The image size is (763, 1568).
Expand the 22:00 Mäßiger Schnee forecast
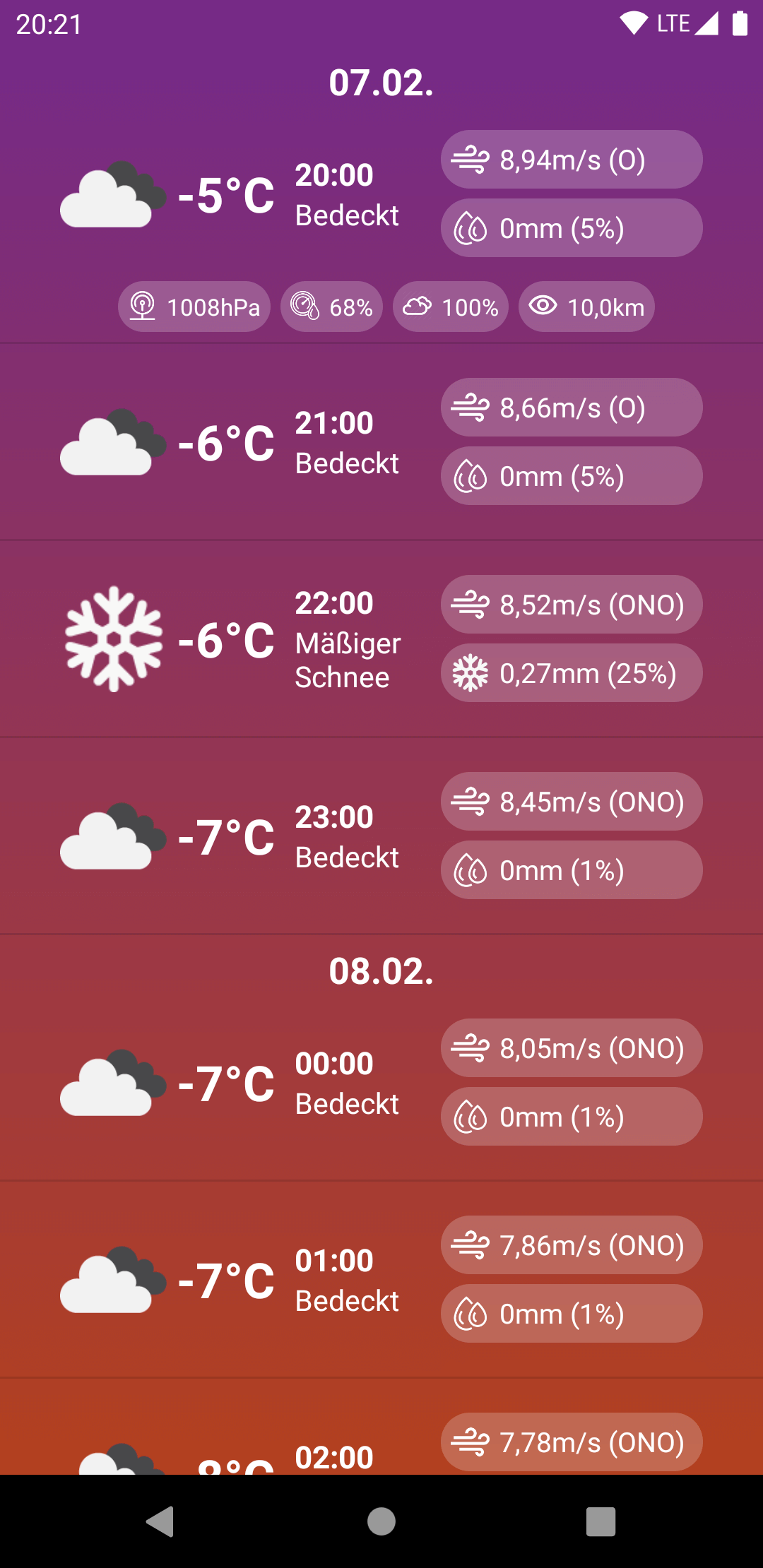(381, 639)
